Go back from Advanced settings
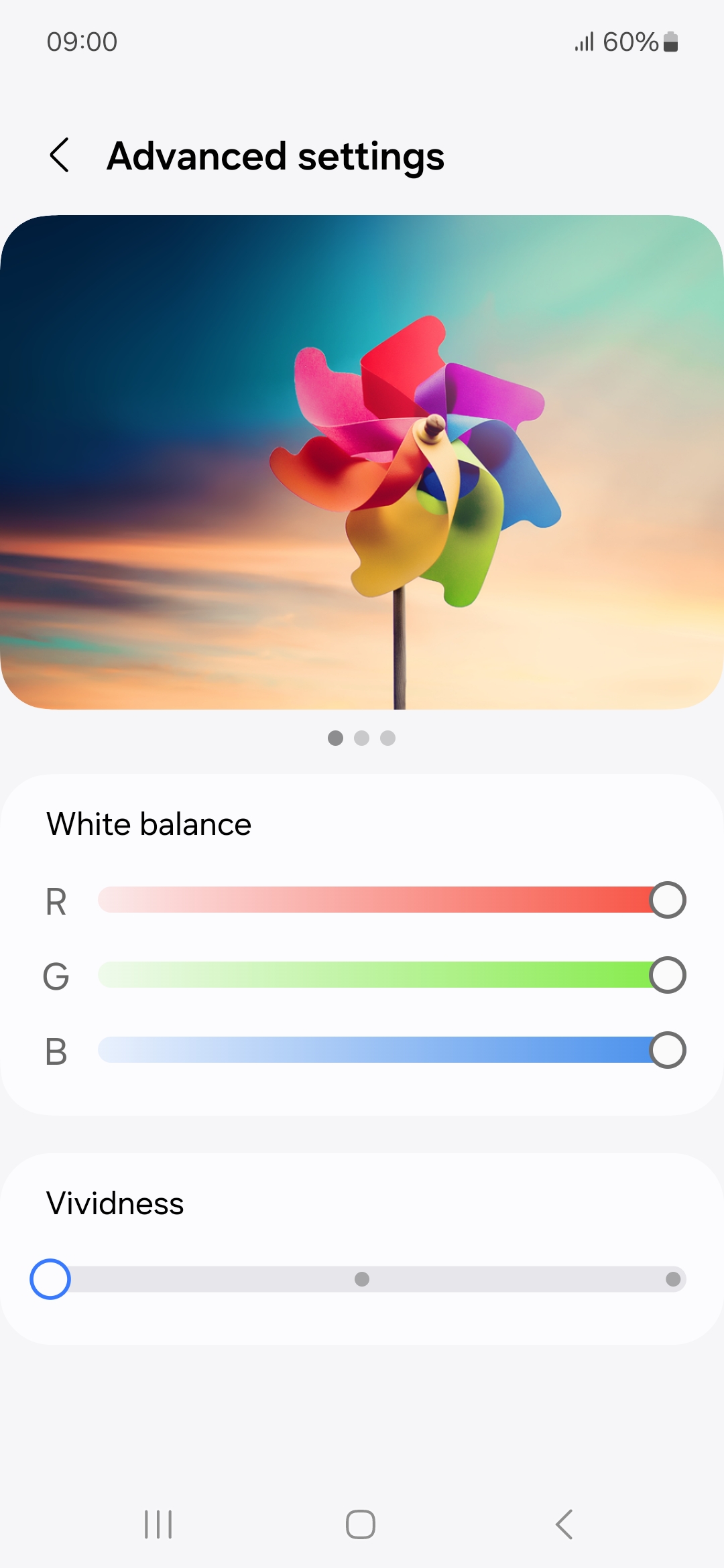 (60, 155)
